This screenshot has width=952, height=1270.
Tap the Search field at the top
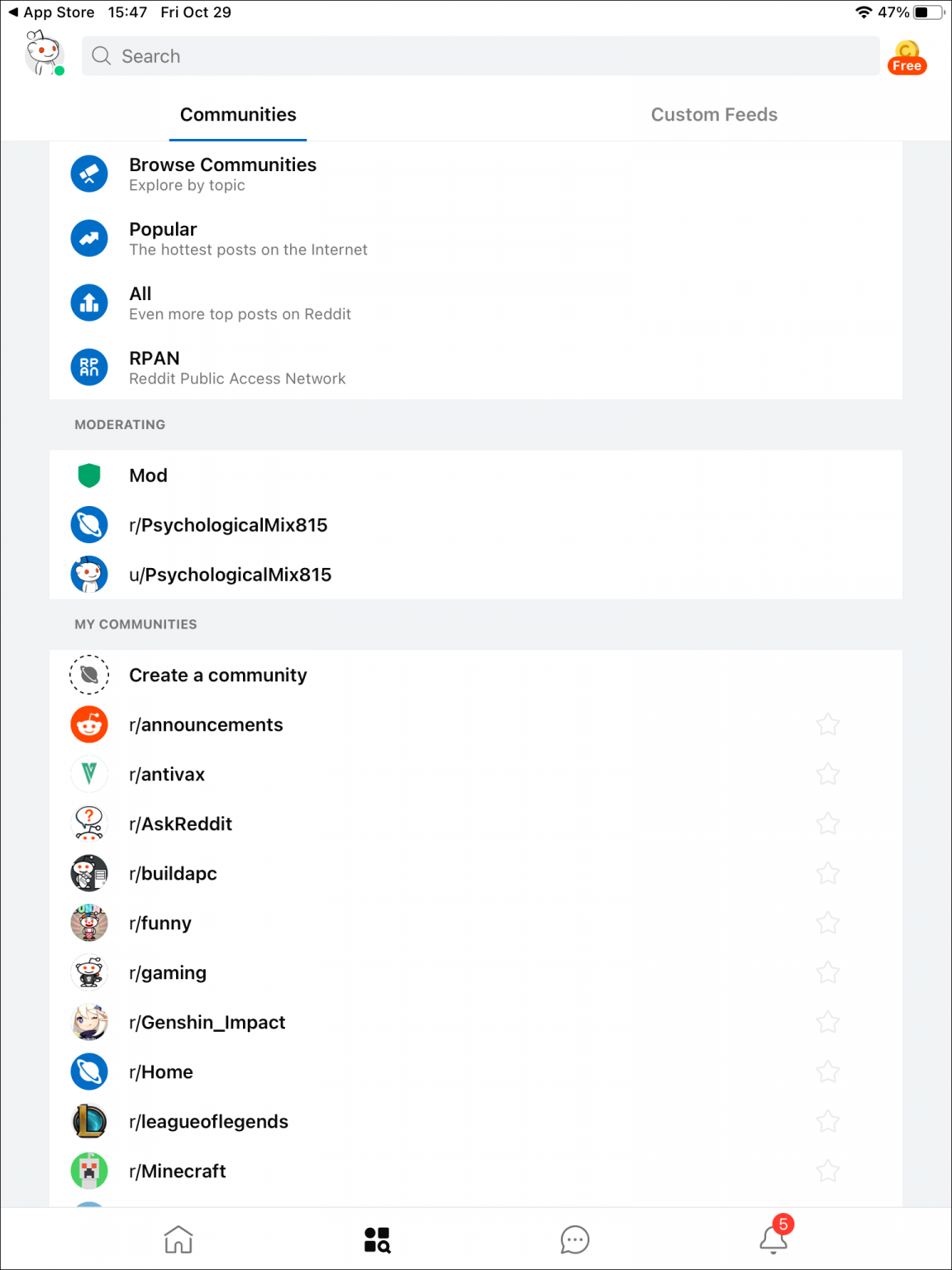click(x=482, y=55)
